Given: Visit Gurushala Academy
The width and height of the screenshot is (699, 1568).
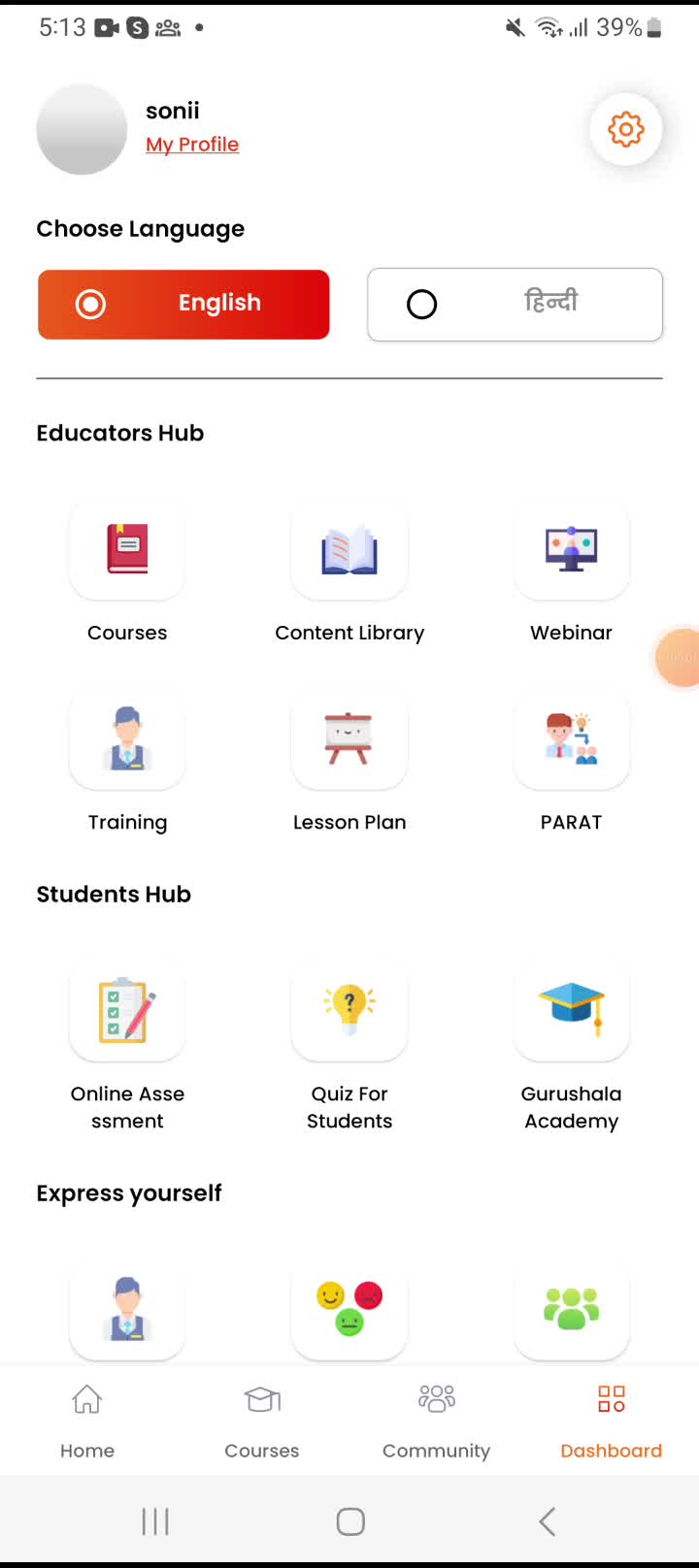Looking at the screenshot, I should (x=571, y=1011).
